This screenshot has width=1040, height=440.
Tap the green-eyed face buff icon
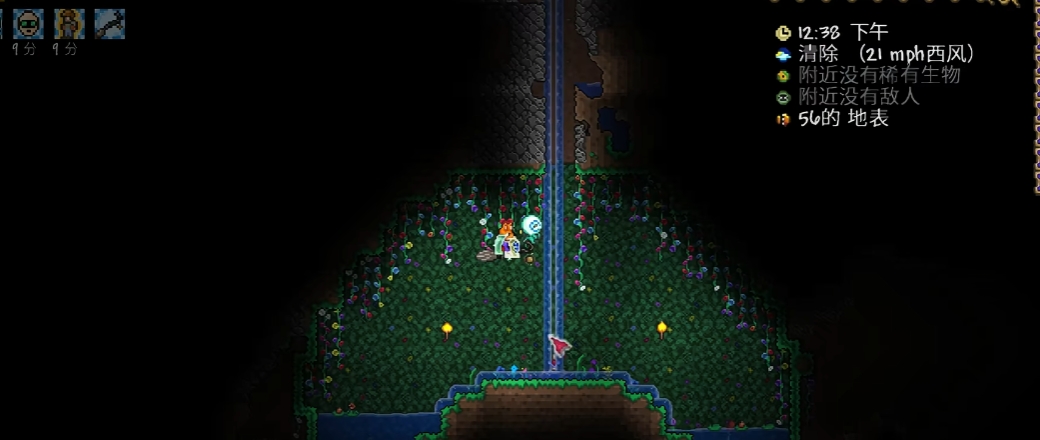pos(27,24)
